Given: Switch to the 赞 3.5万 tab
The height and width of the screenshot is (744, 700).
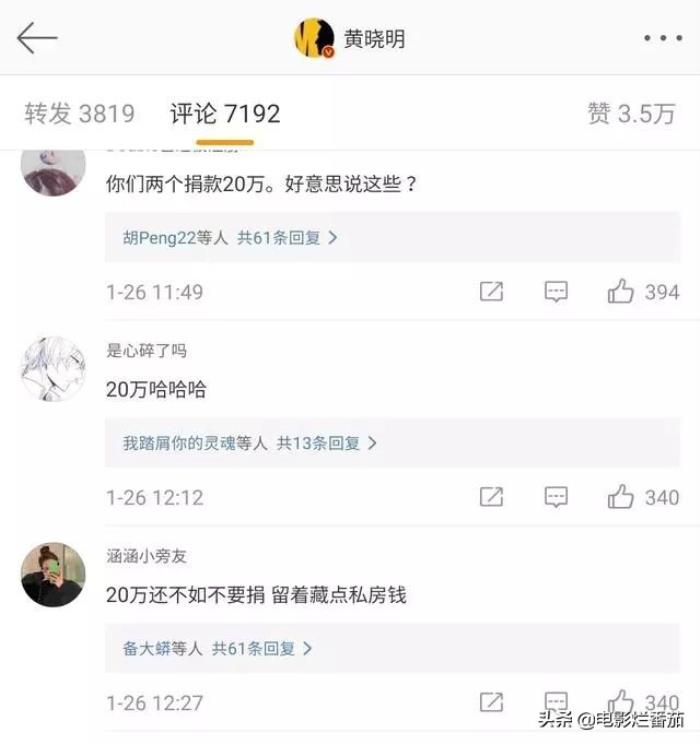Looking at the screenshot, I should coord(631,114).
